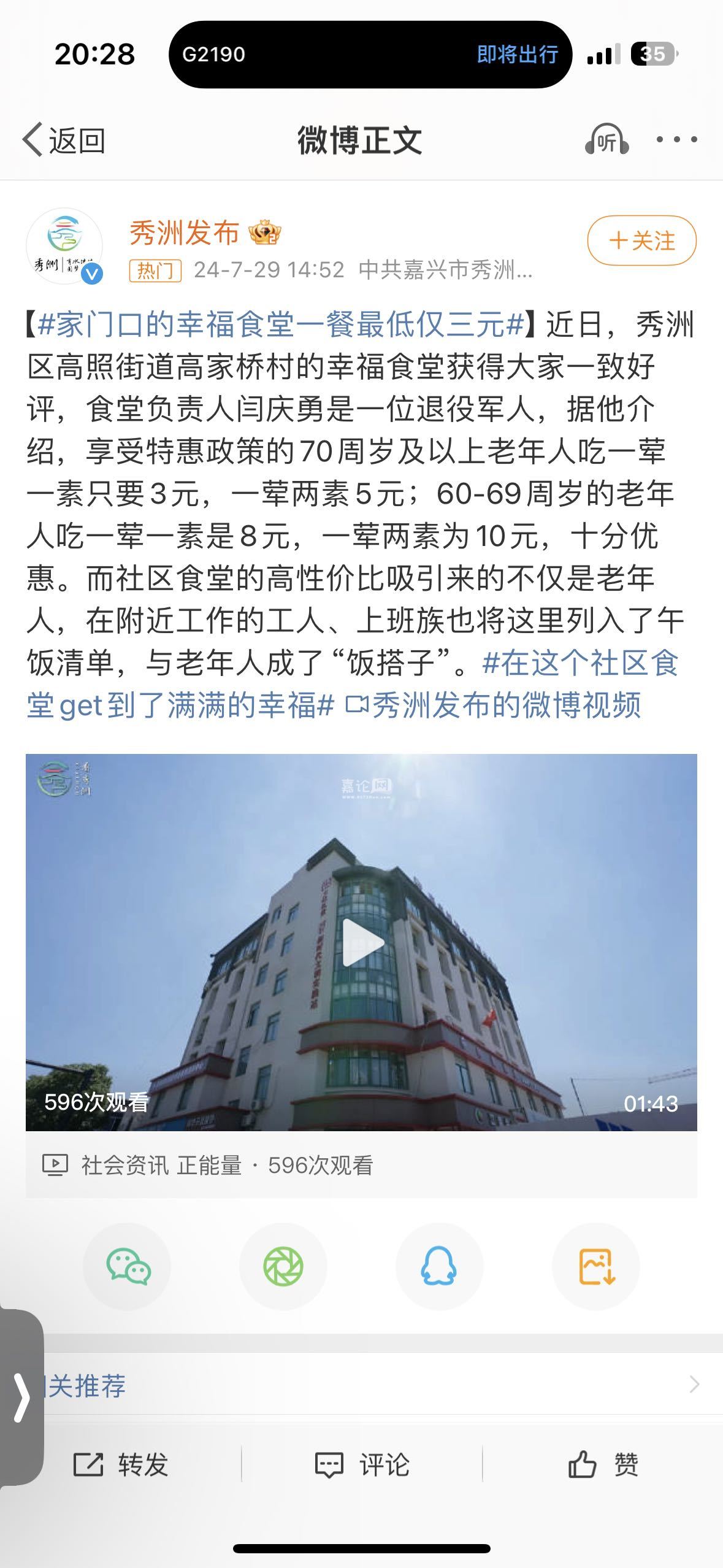Viewport: 723px width, 1568px height.
Task: Share the post to WeChat
Action: (128, 1266)
